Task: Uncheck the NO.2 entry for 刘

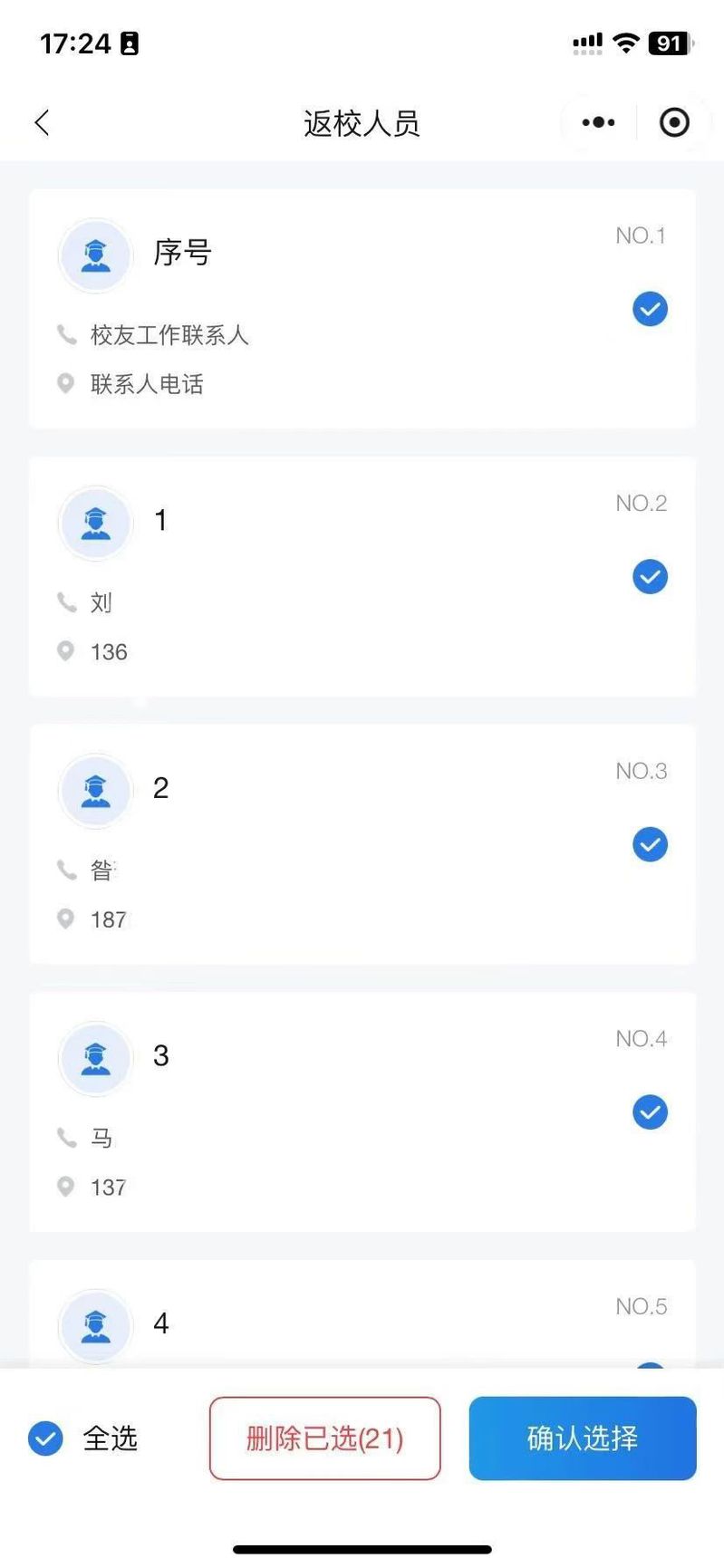Action: 650,576
